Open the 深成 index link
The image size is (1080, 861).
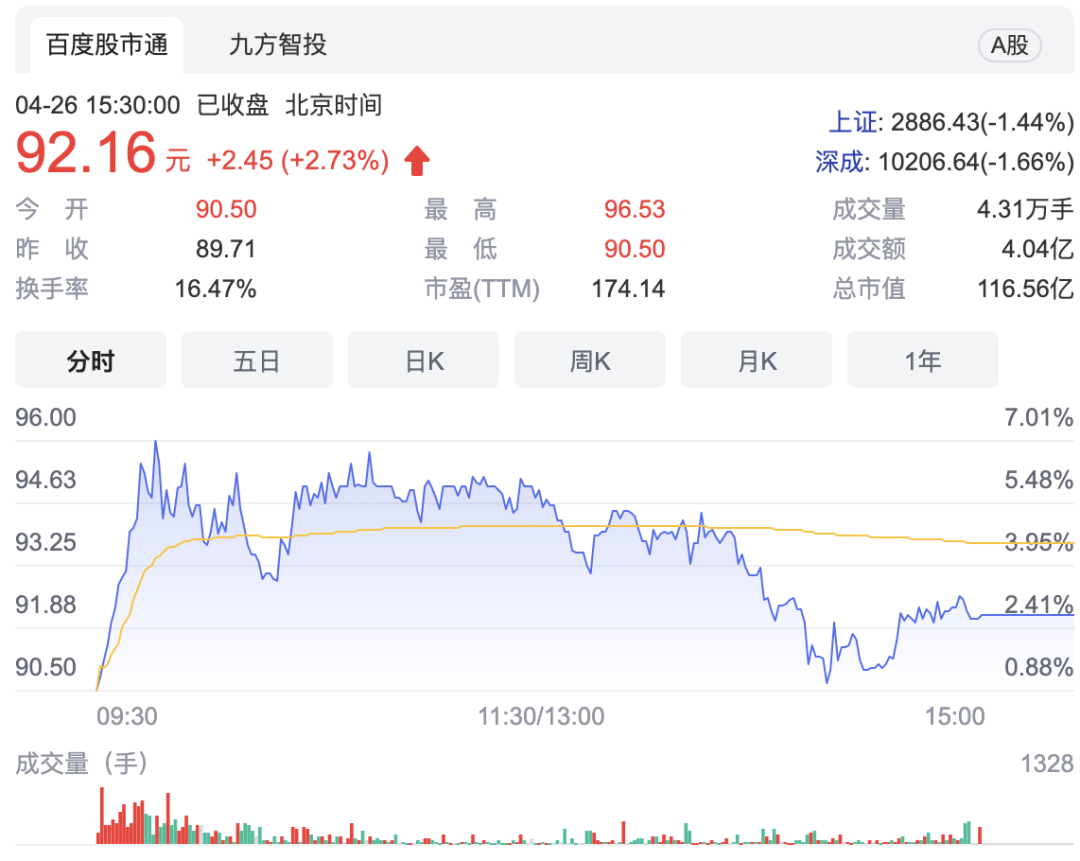(x=840, y=162)
